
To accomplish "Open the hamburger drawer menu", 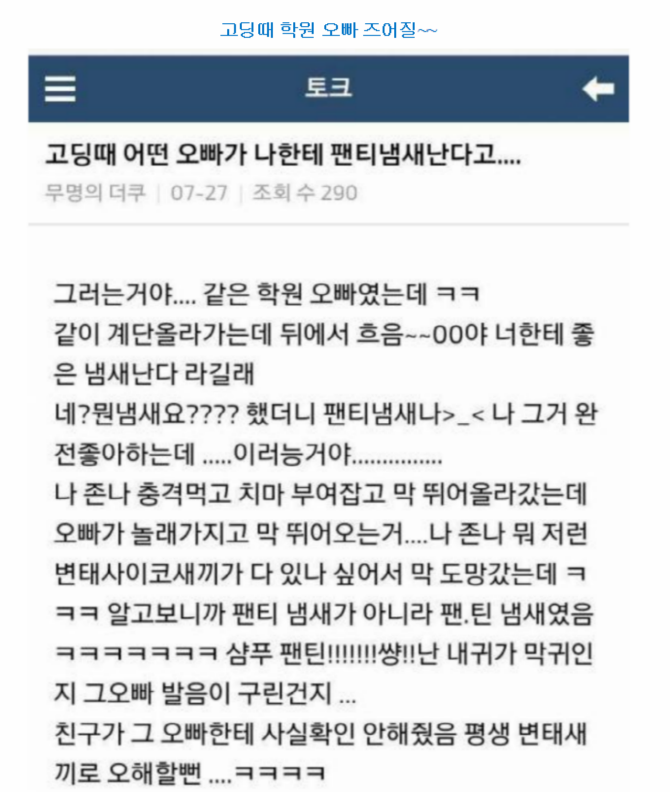I will 60,89.
